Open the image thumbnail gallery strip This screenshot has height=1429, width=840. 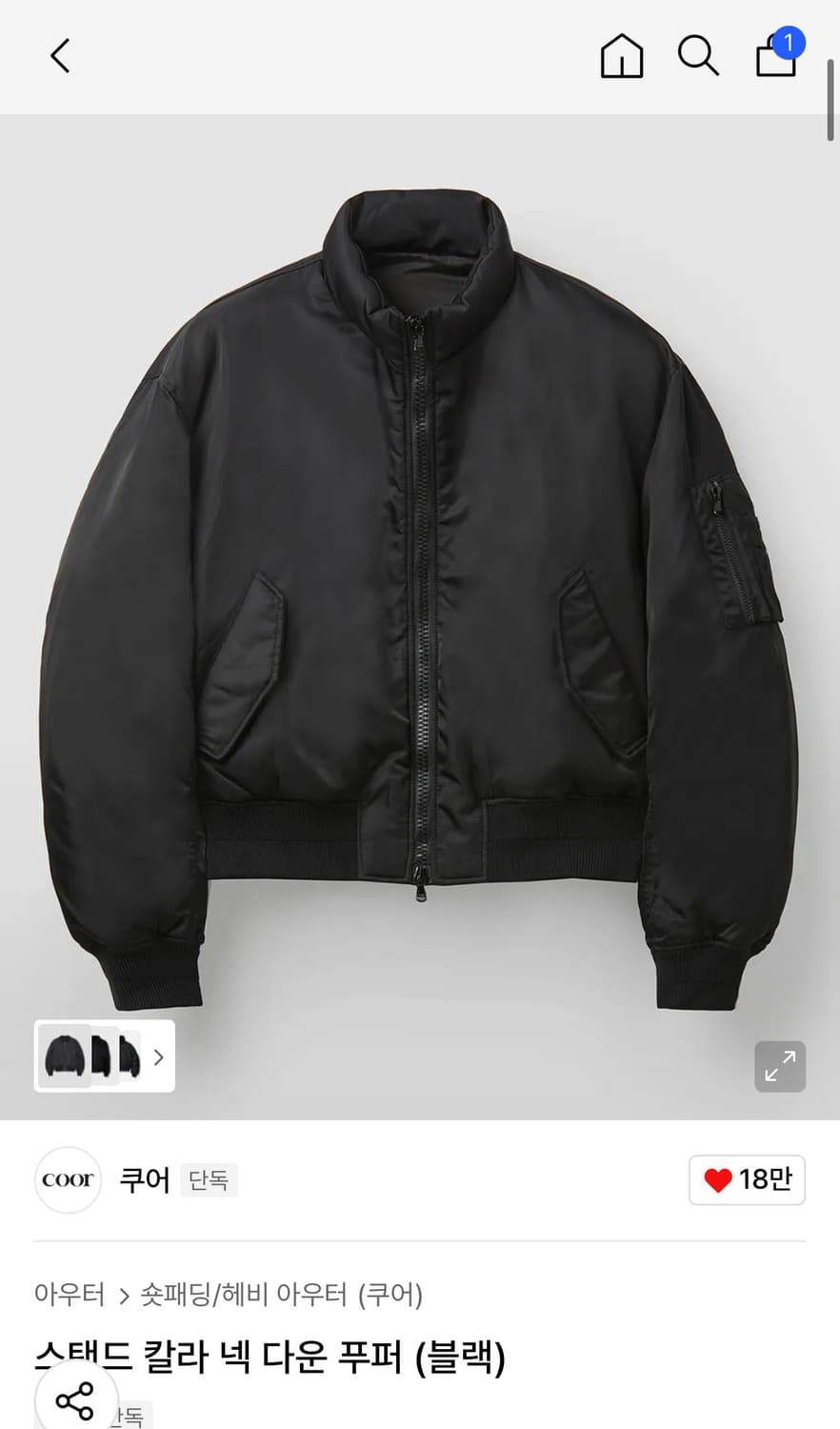tap(105, 1056)
